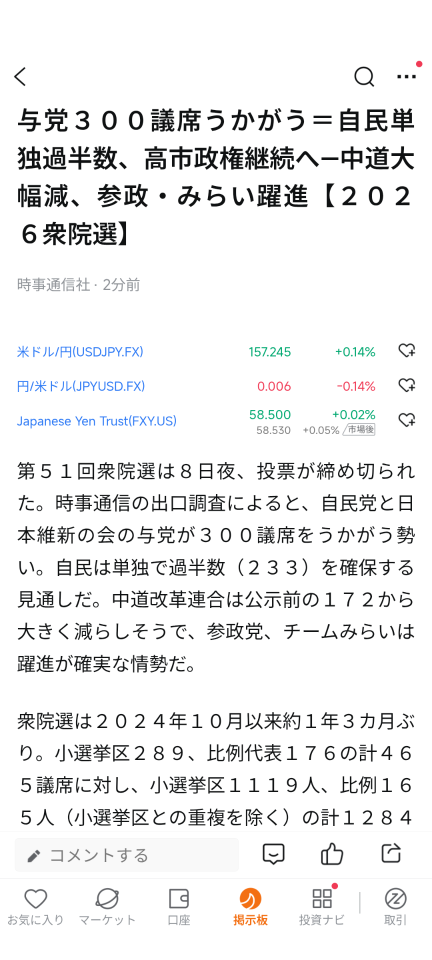
Task: Open the three-dot overflow menu
Action: pyautogui.click(x=406, y=77)
